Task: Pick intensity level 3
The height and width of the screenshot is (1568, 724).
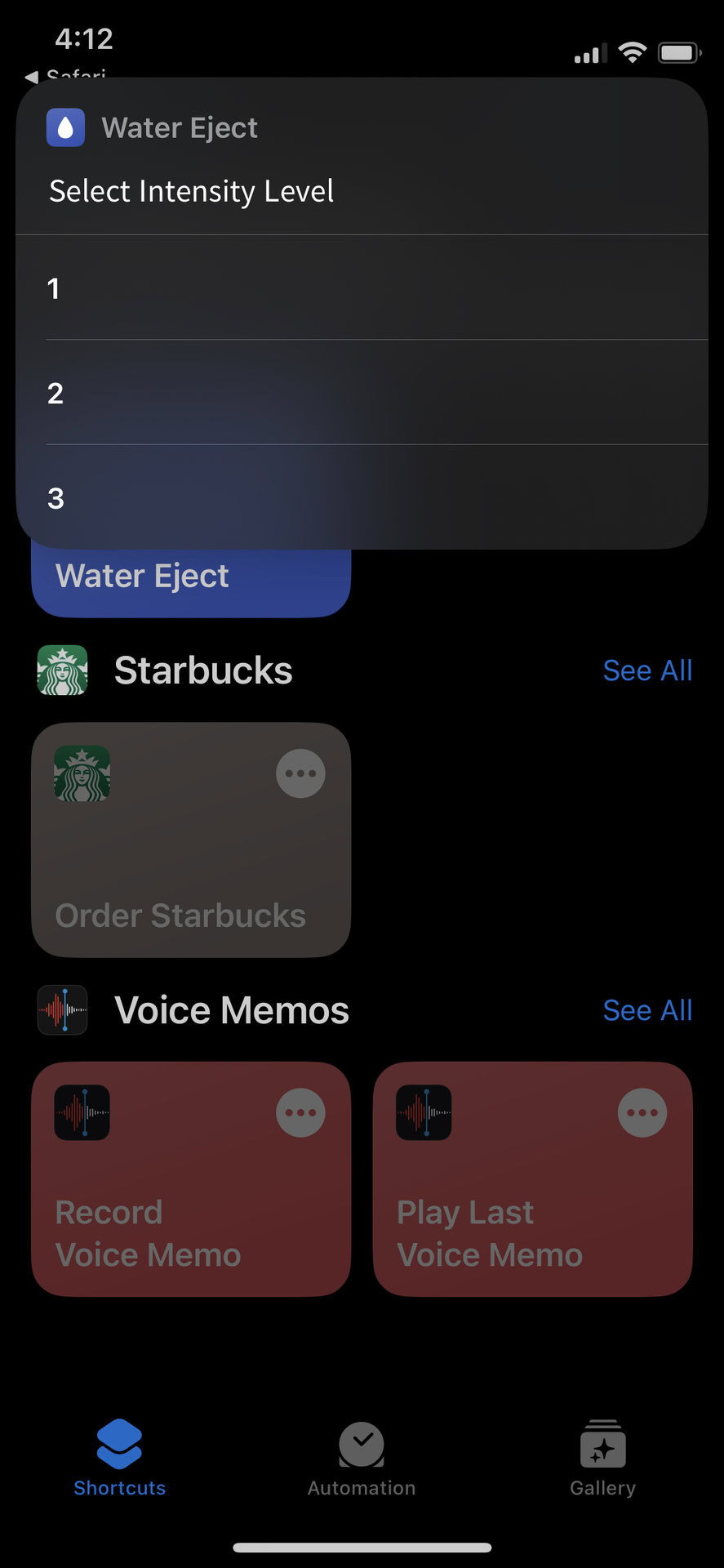Action: 361,497
